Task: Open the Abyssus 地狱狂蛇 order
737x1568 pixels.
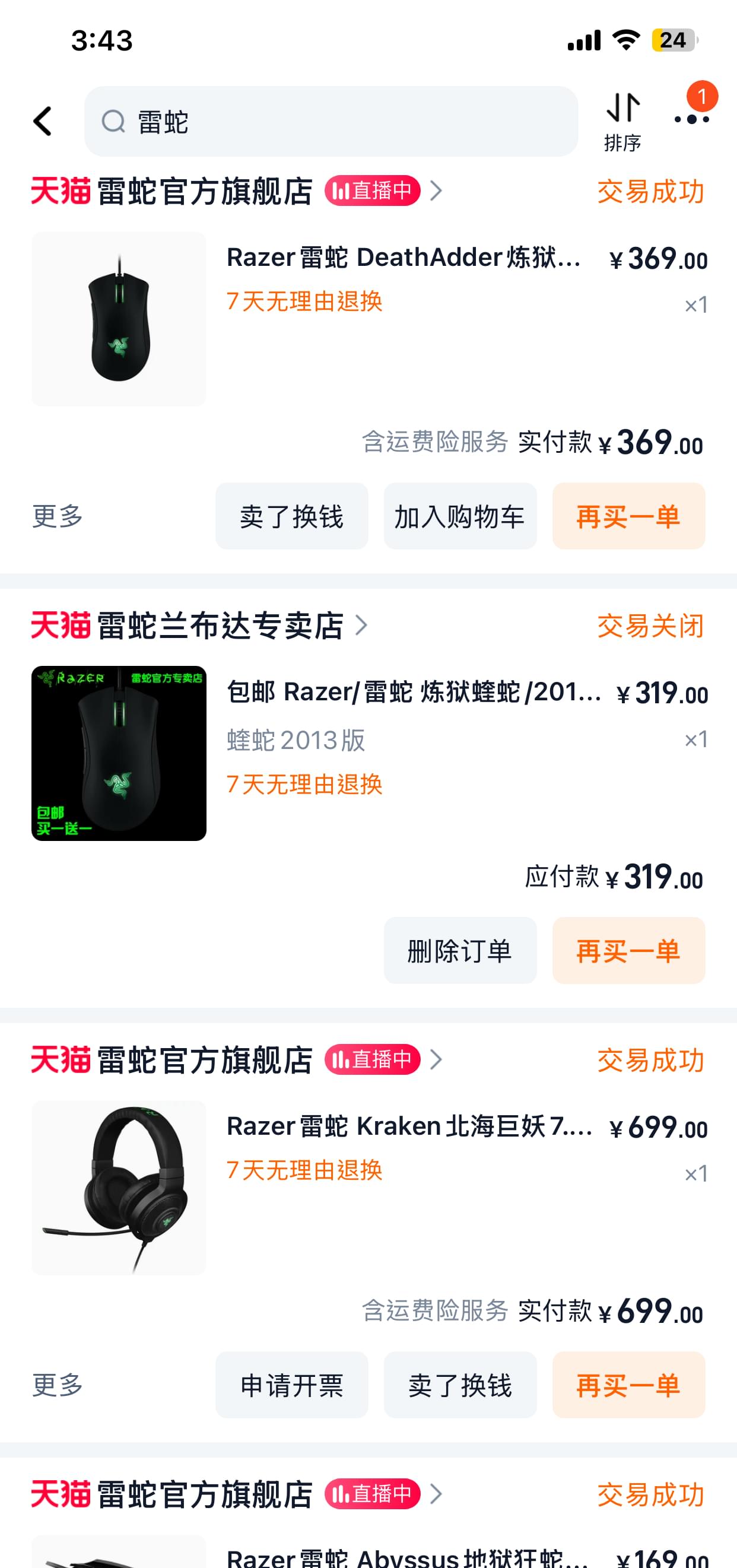Action: tap(406, 1557)
